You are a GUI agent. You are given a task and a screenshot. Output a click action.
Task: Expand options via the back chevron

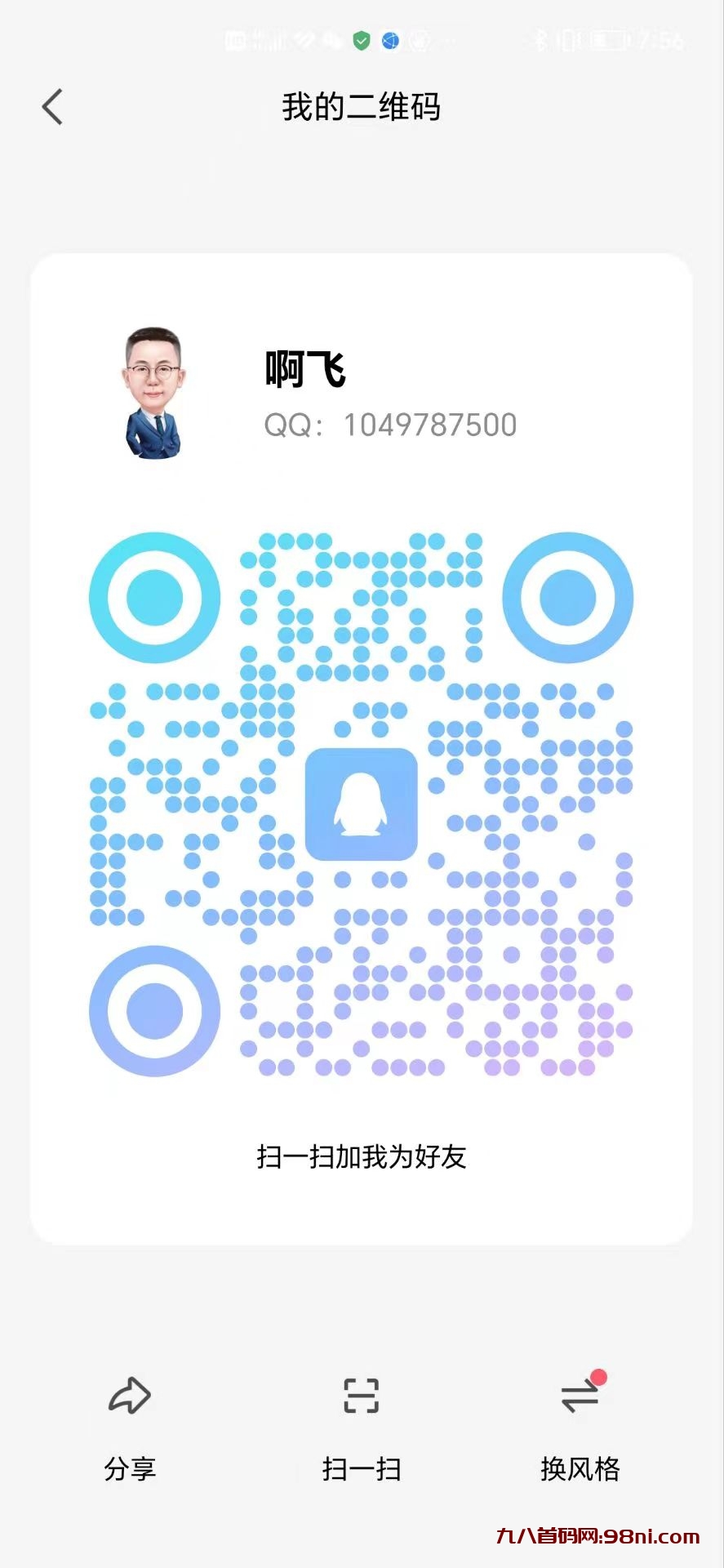click(x=52, y=106)
